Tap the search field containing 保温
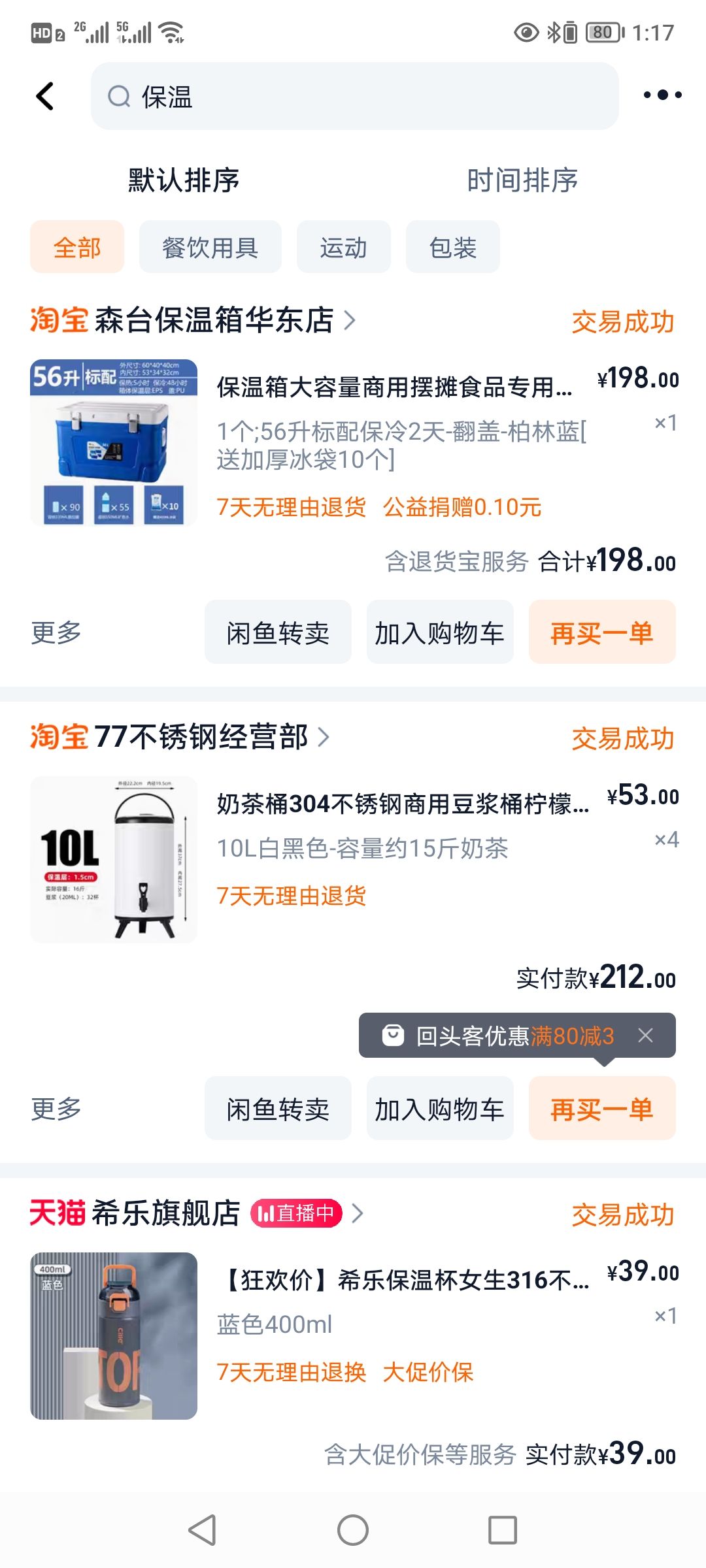Screen dimensions: 706x1568 [355, 96]
